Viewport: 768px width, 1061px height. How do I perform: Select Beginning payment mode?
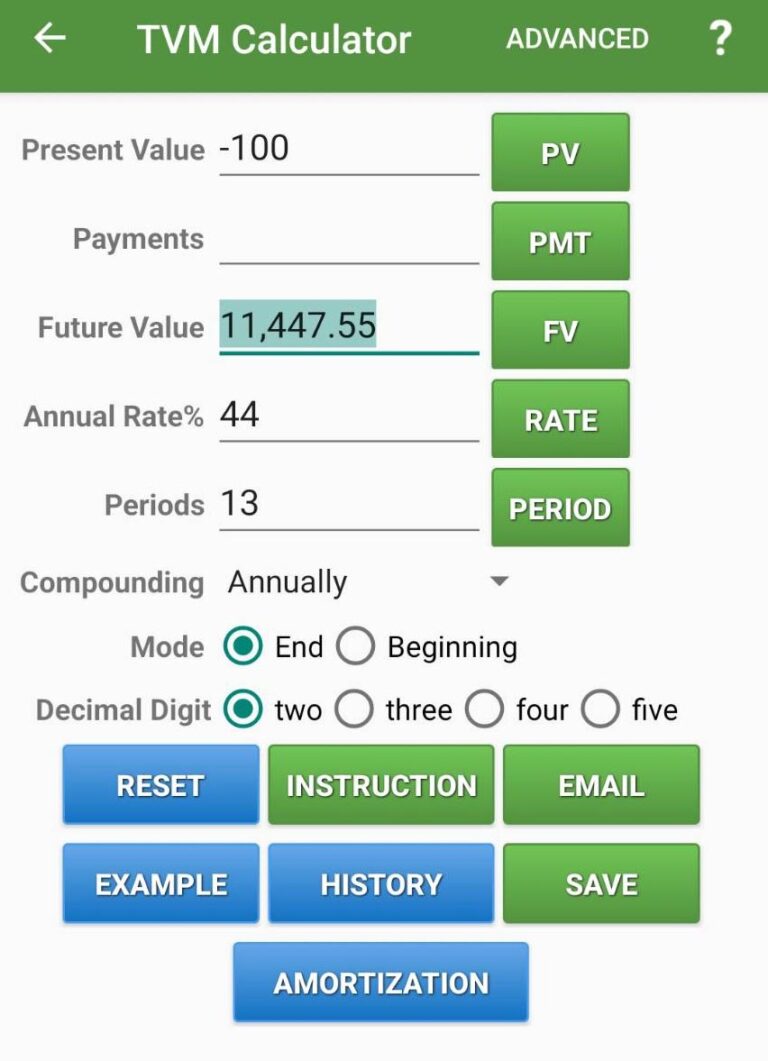click(355, 648)
